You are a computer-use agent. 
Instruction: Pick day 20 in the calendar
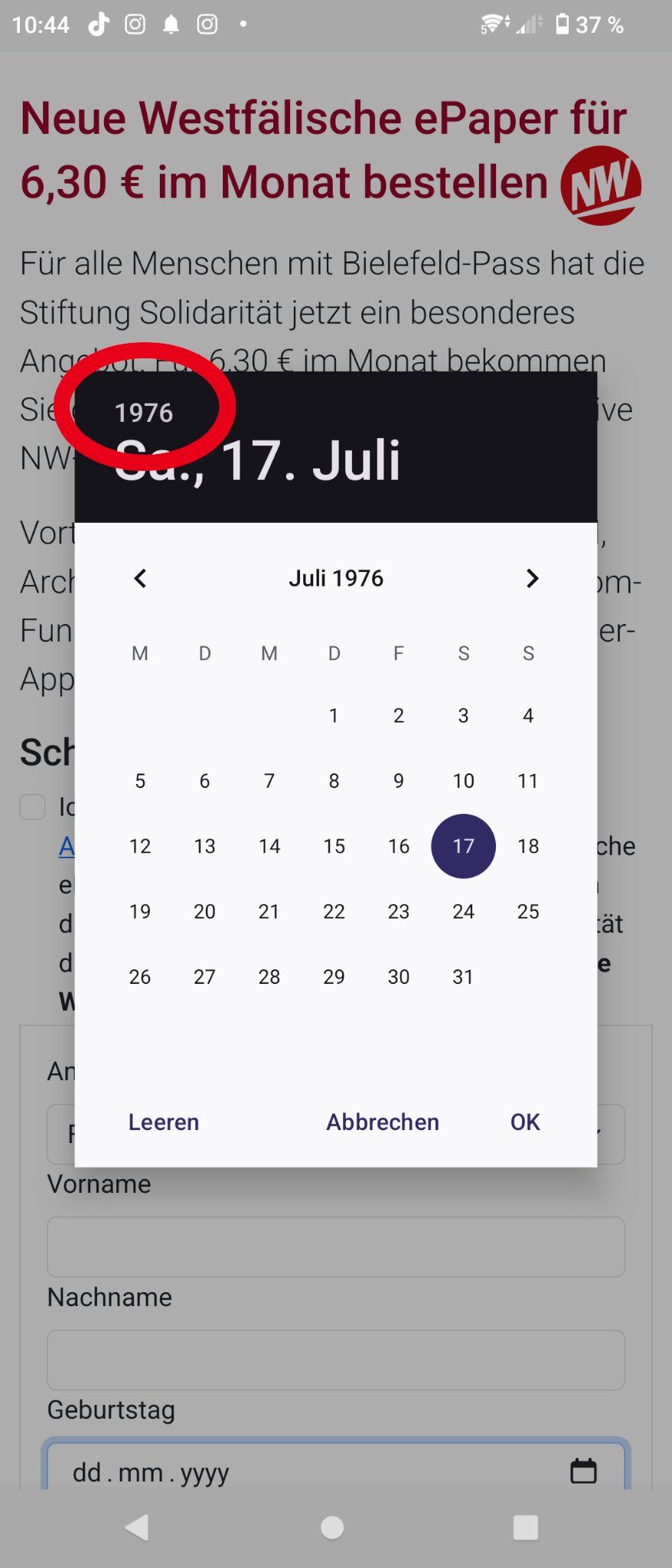(x=204, y=911)
